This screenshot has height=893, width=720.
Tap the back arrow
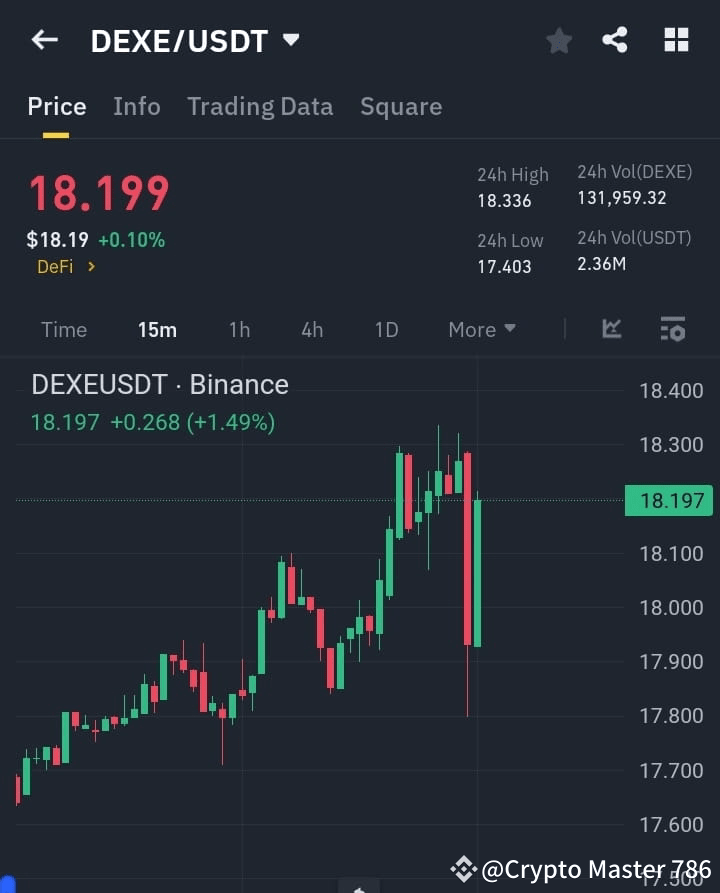pyautogui.click(x=43, y=40)
